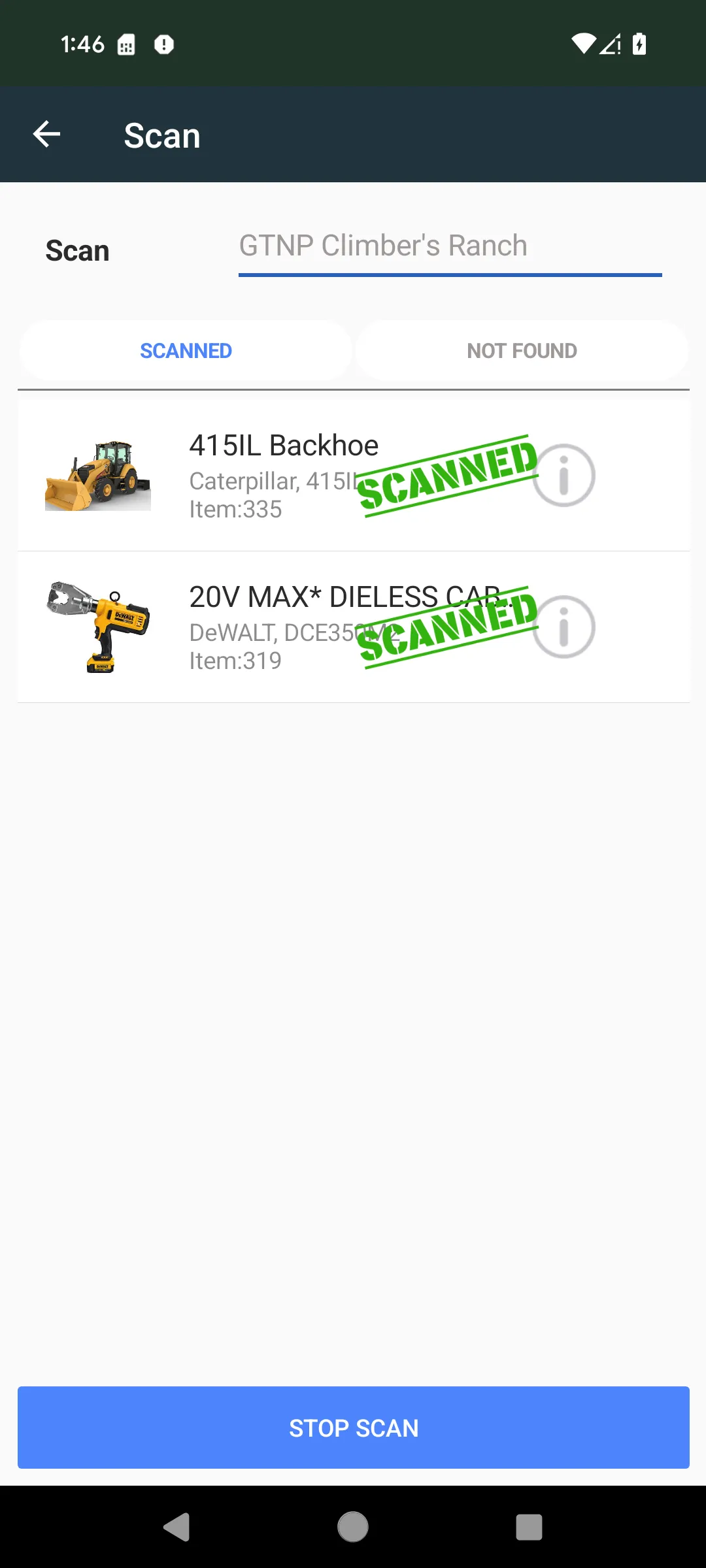
Task: Open the 415IL Backhoe item row
Action: pyautogui.click(x=261, y=476)
